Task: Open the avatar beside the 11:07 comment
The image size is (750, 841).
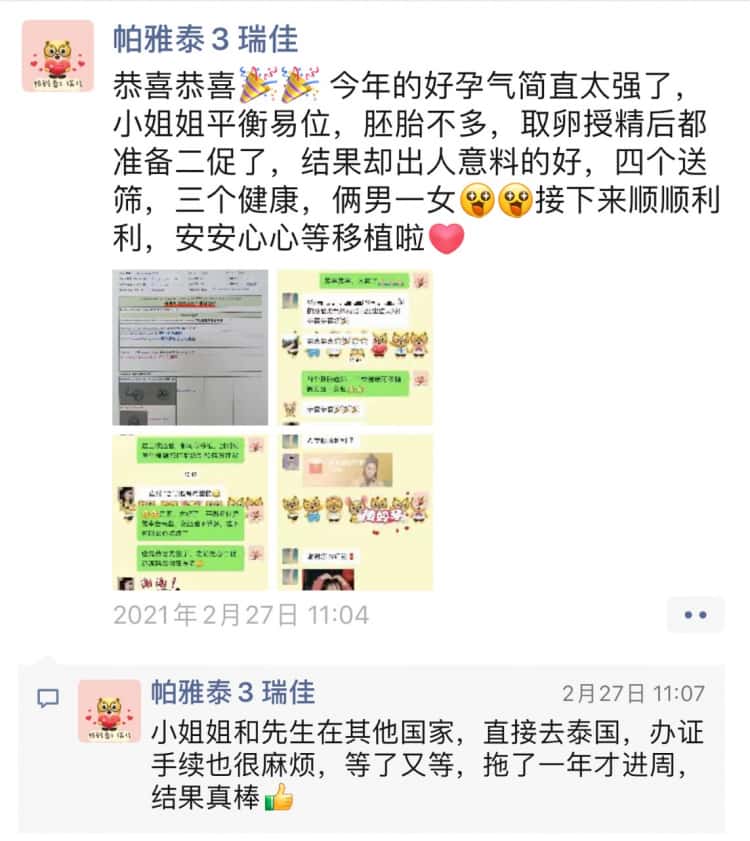Action: point(109,711)
